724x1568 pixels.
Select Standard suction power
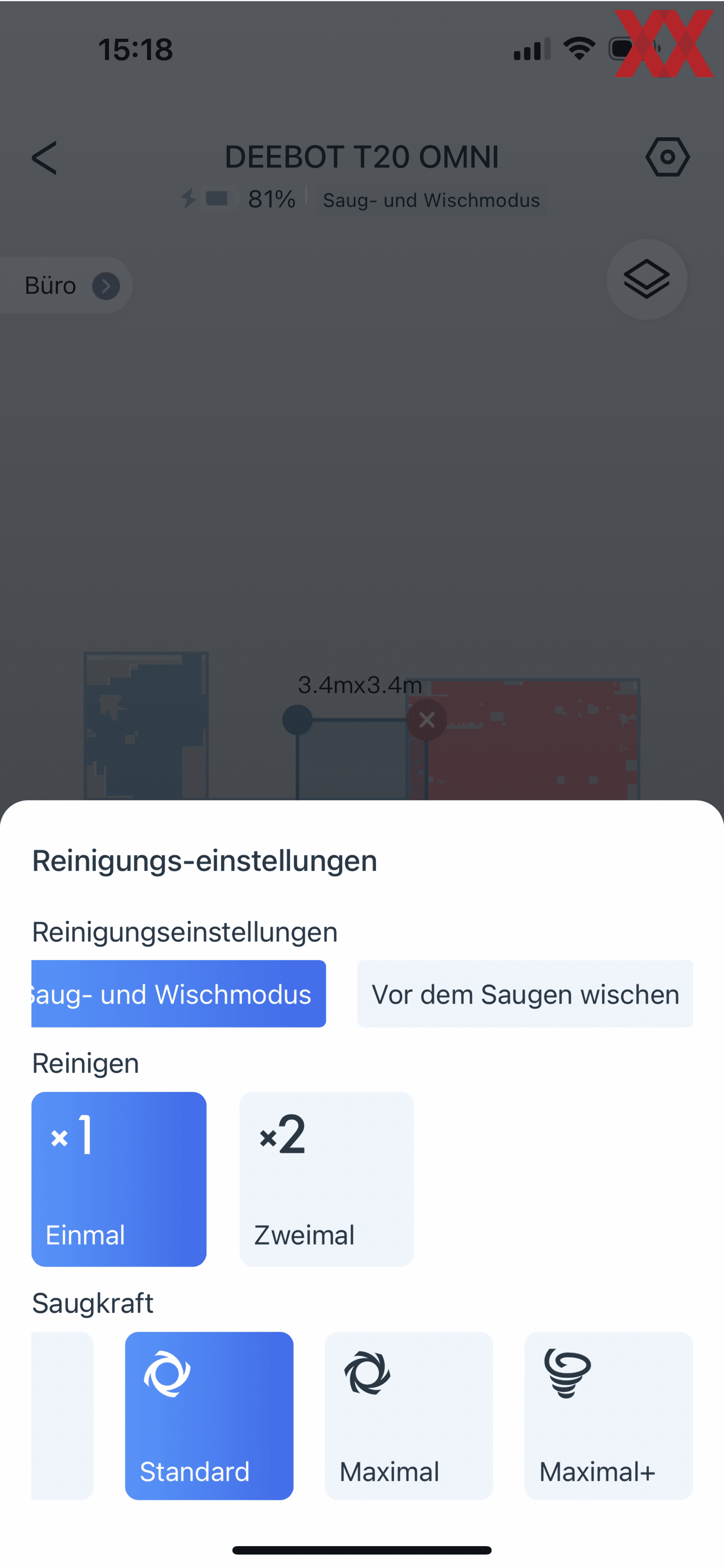point(209,1415)
